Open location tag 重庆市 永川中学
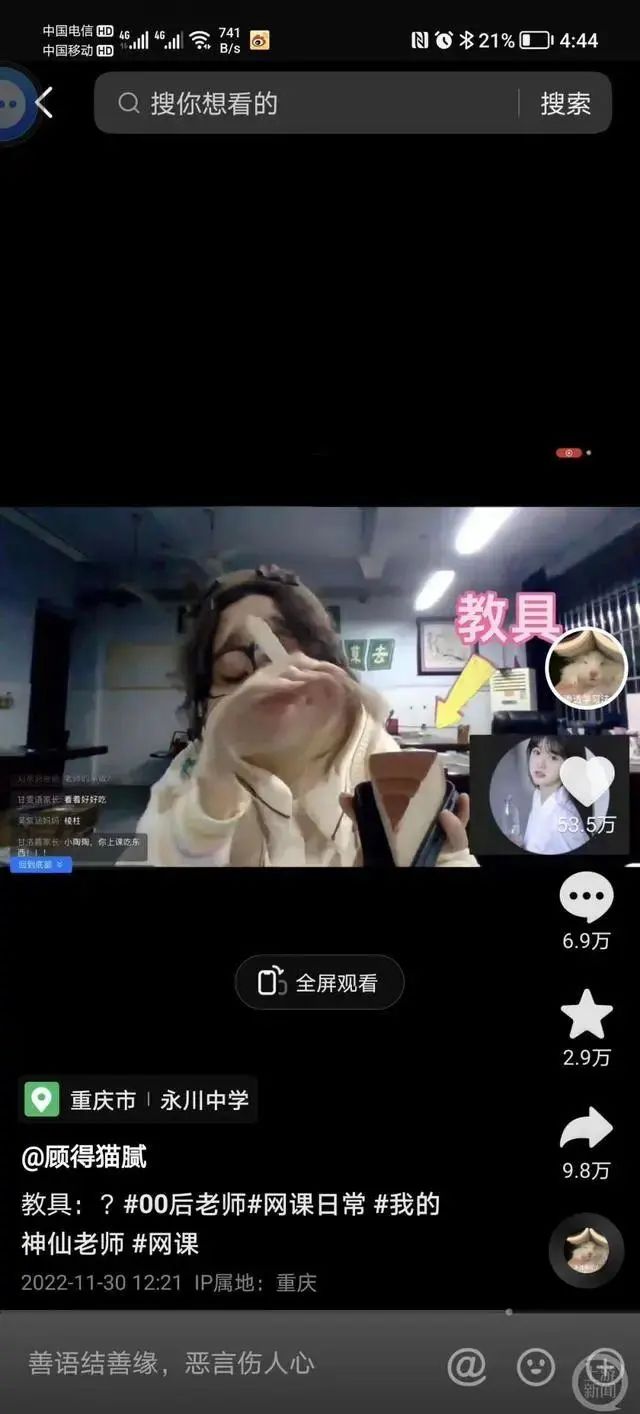This screenshot has height=1414, width=640. pos(138,1100)
